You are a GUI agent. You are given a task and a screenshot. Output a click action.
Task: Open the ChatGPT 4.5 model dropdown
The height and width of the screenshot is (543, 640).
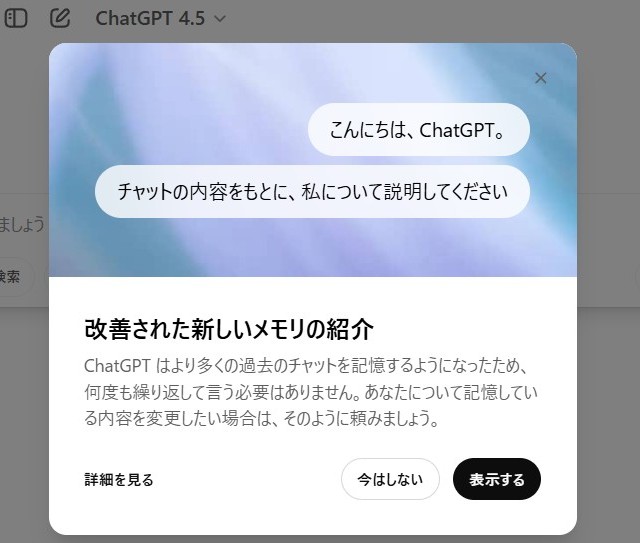click(161, 18)
